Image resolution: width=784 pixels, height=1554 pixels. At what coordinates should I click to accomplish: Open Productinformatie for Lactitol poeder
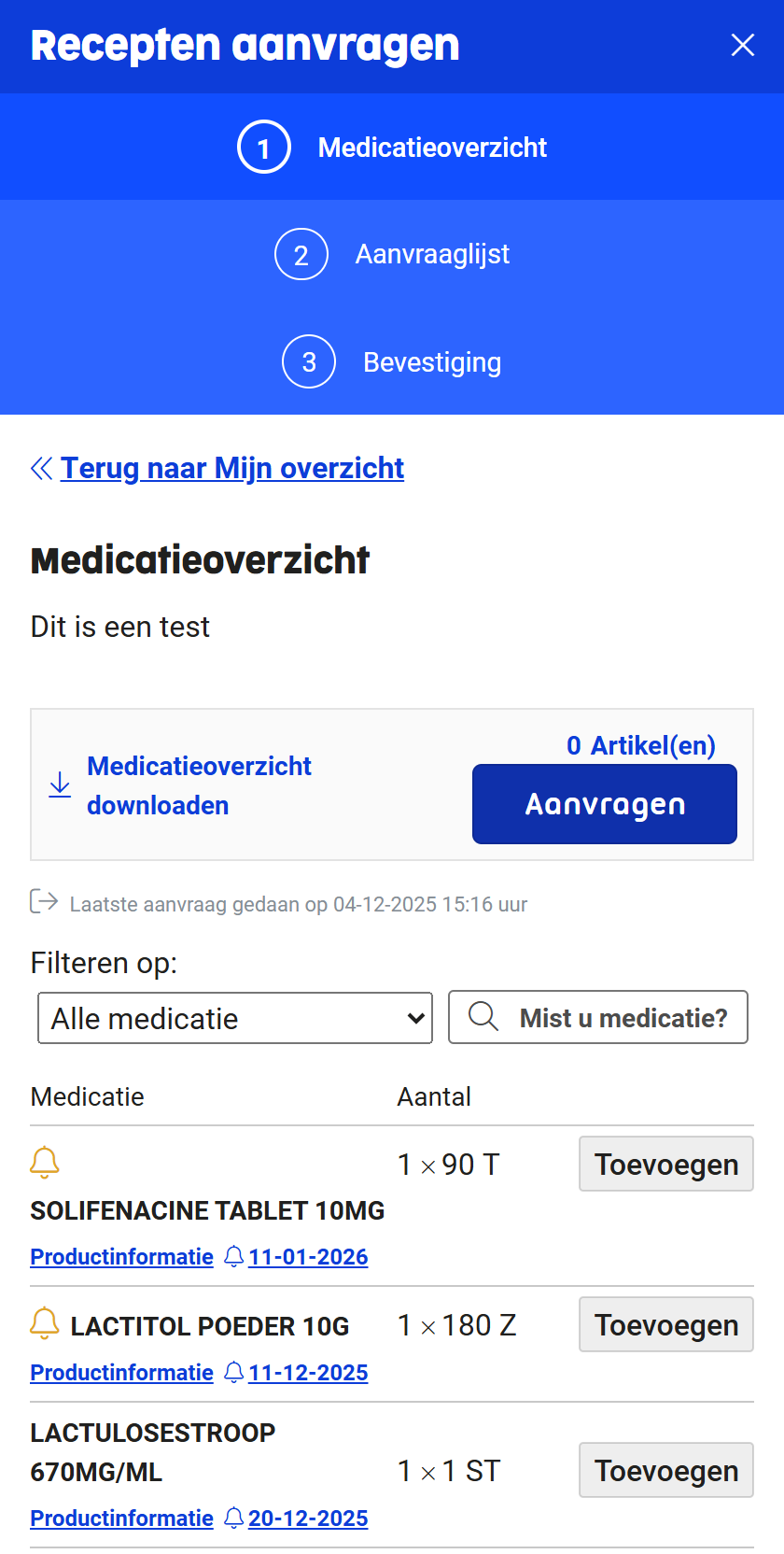(122, 1373)
